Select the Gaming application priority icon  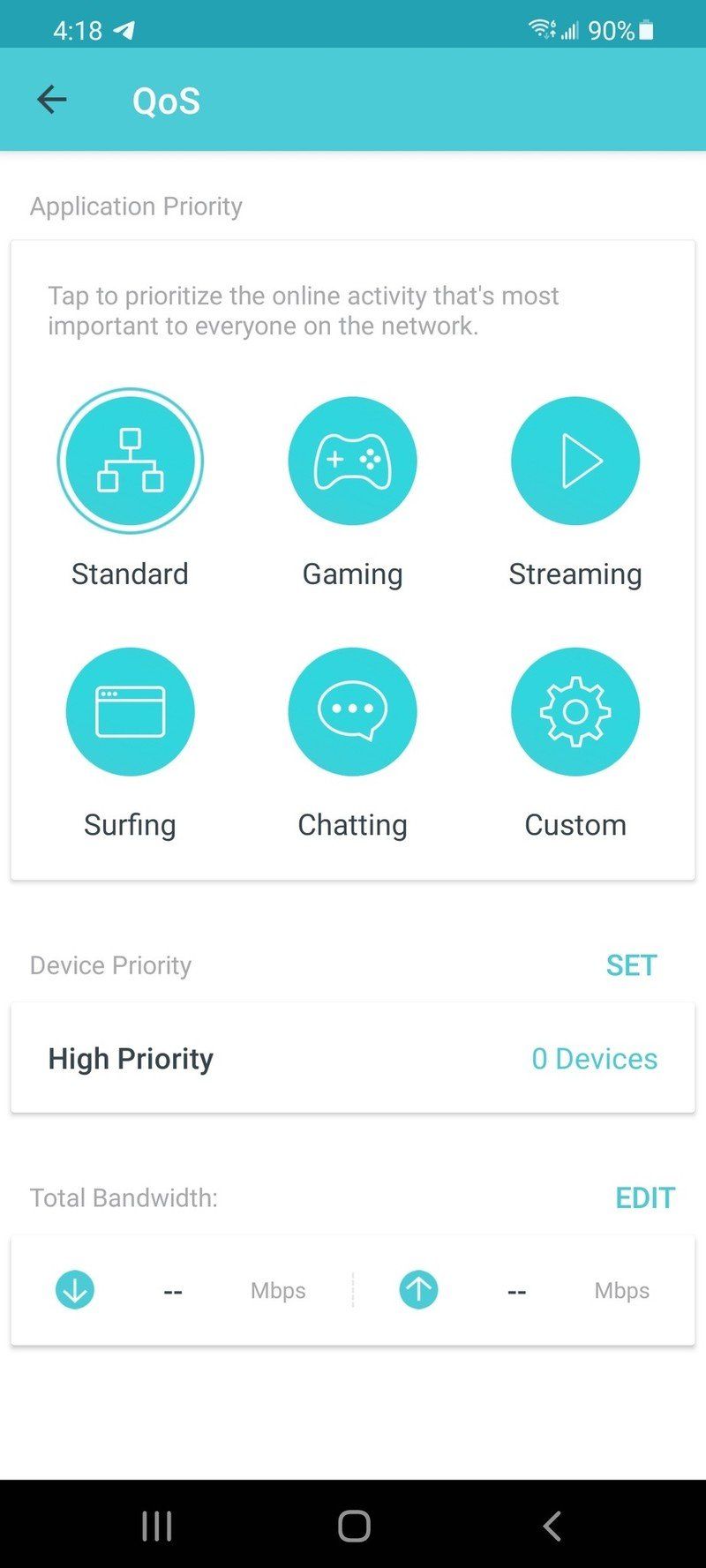click(x=352, y=461)
